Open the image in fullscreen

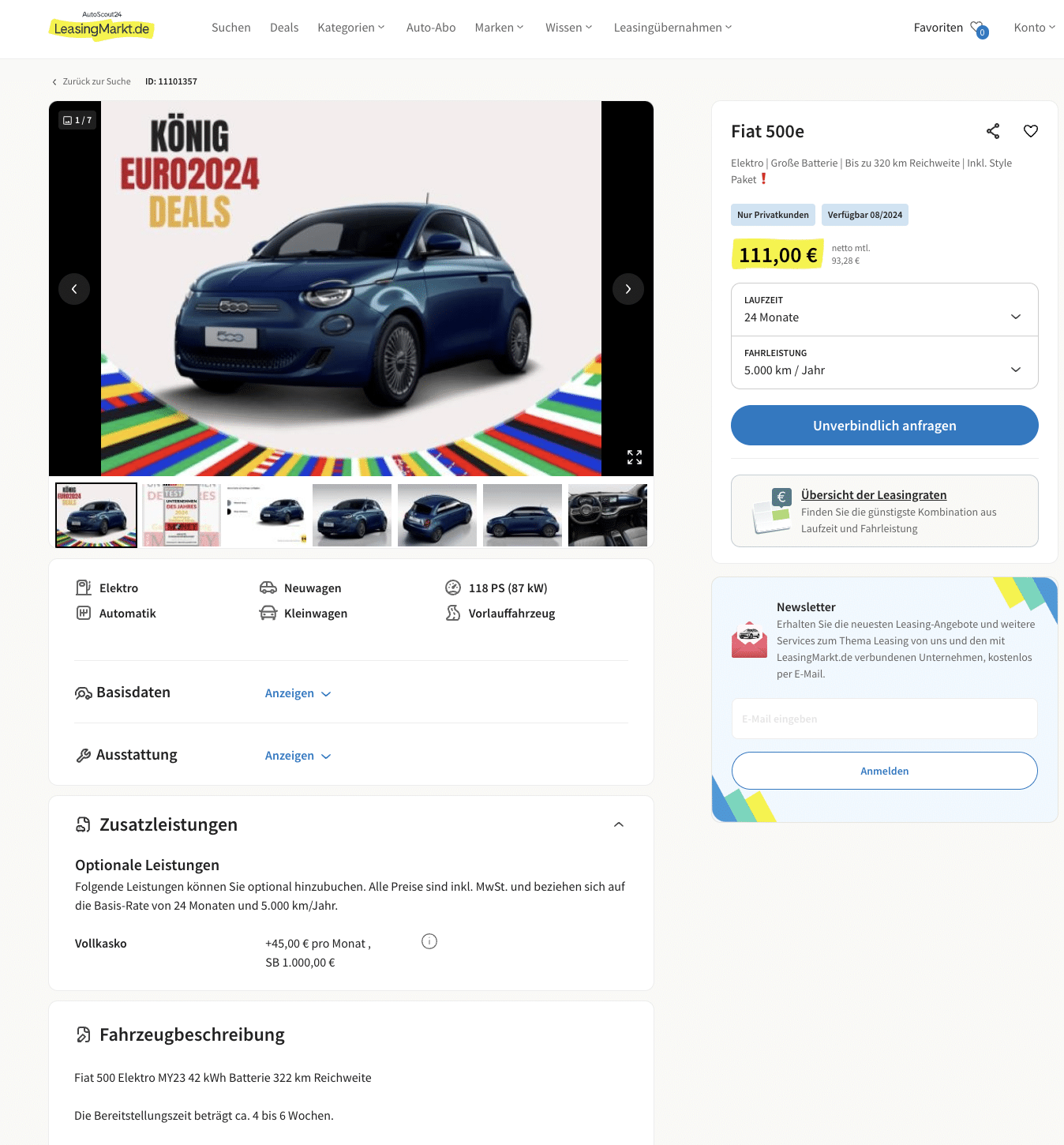pos(634,457)
